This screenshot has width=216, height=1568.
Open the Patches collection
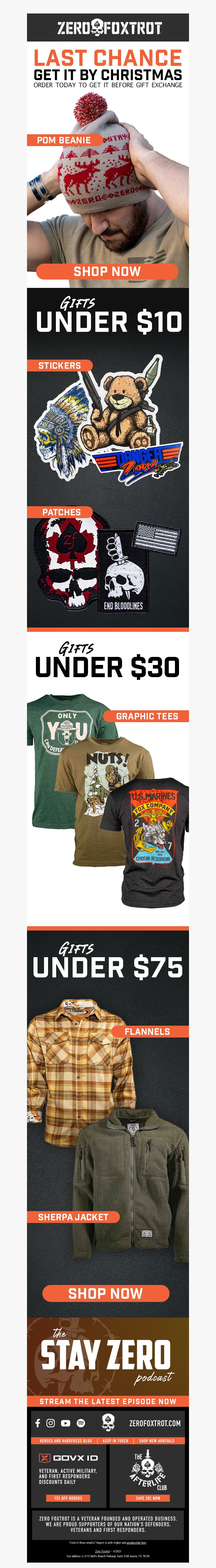click(61, 512)
